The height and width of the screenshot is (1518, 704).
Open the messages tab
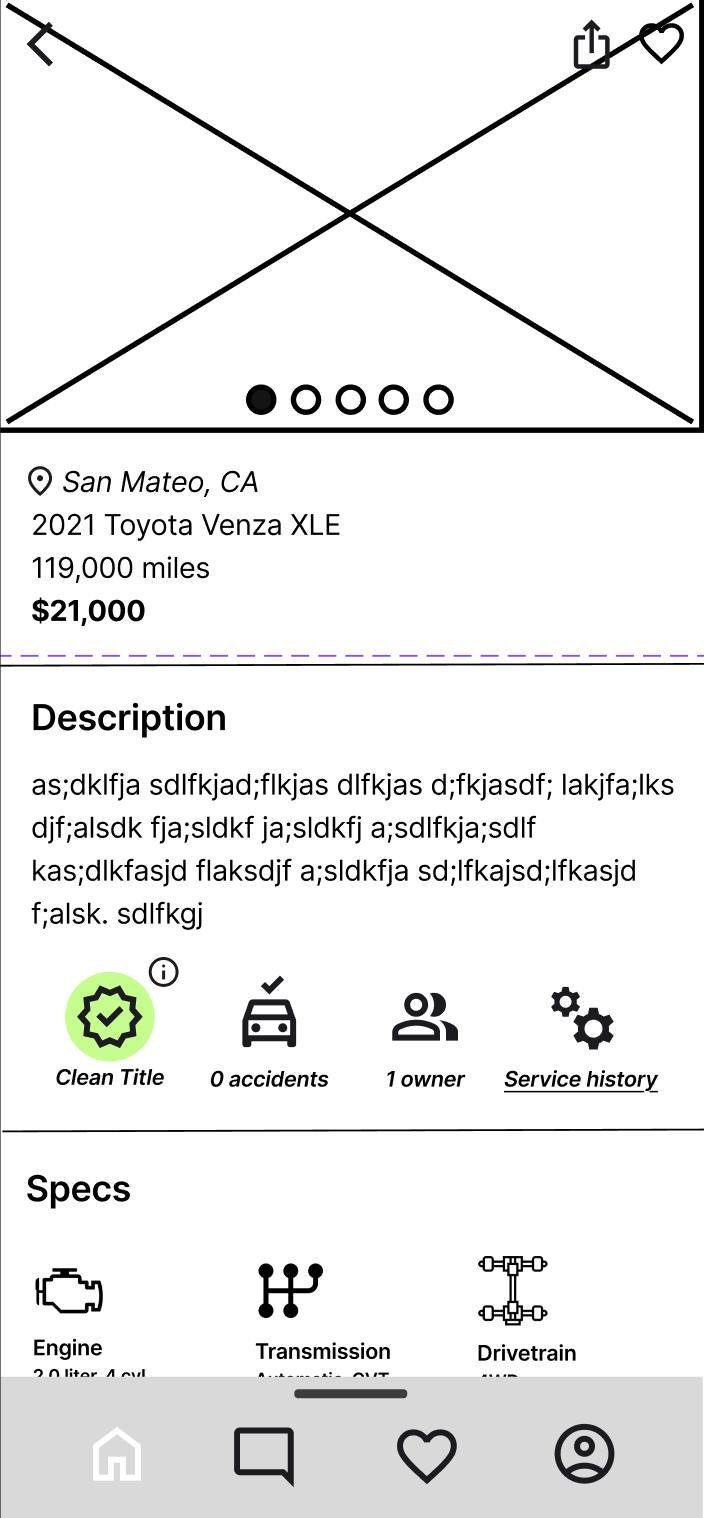coord(264,1454)
